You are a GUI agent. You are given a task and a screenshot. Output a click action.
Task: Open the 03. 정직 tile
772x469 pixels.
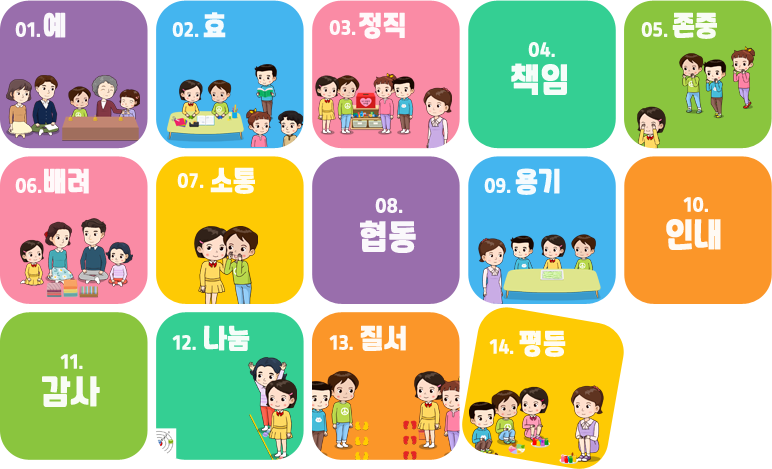(x=386, y=75)
